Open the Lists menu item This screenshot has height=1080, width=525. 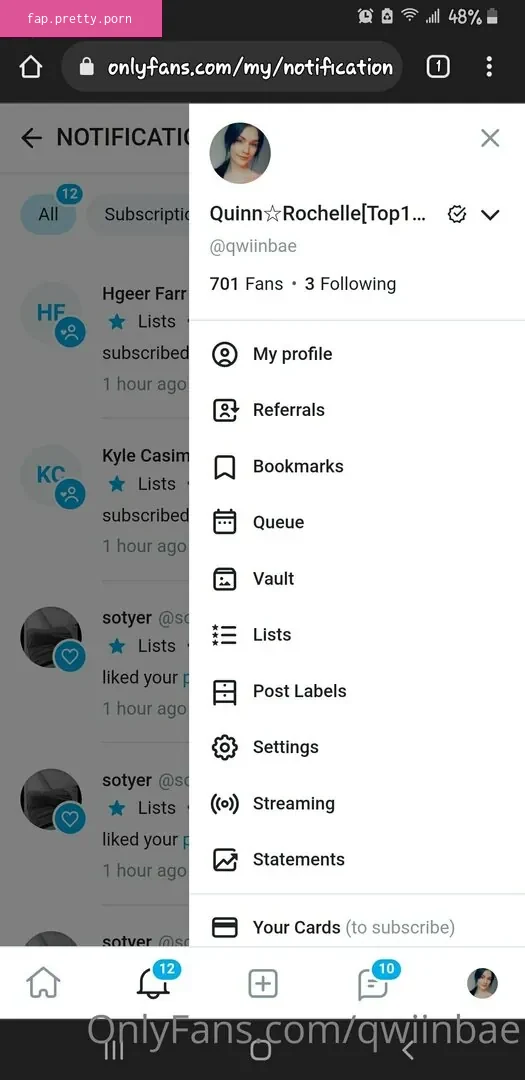click(x=357, y=634)
